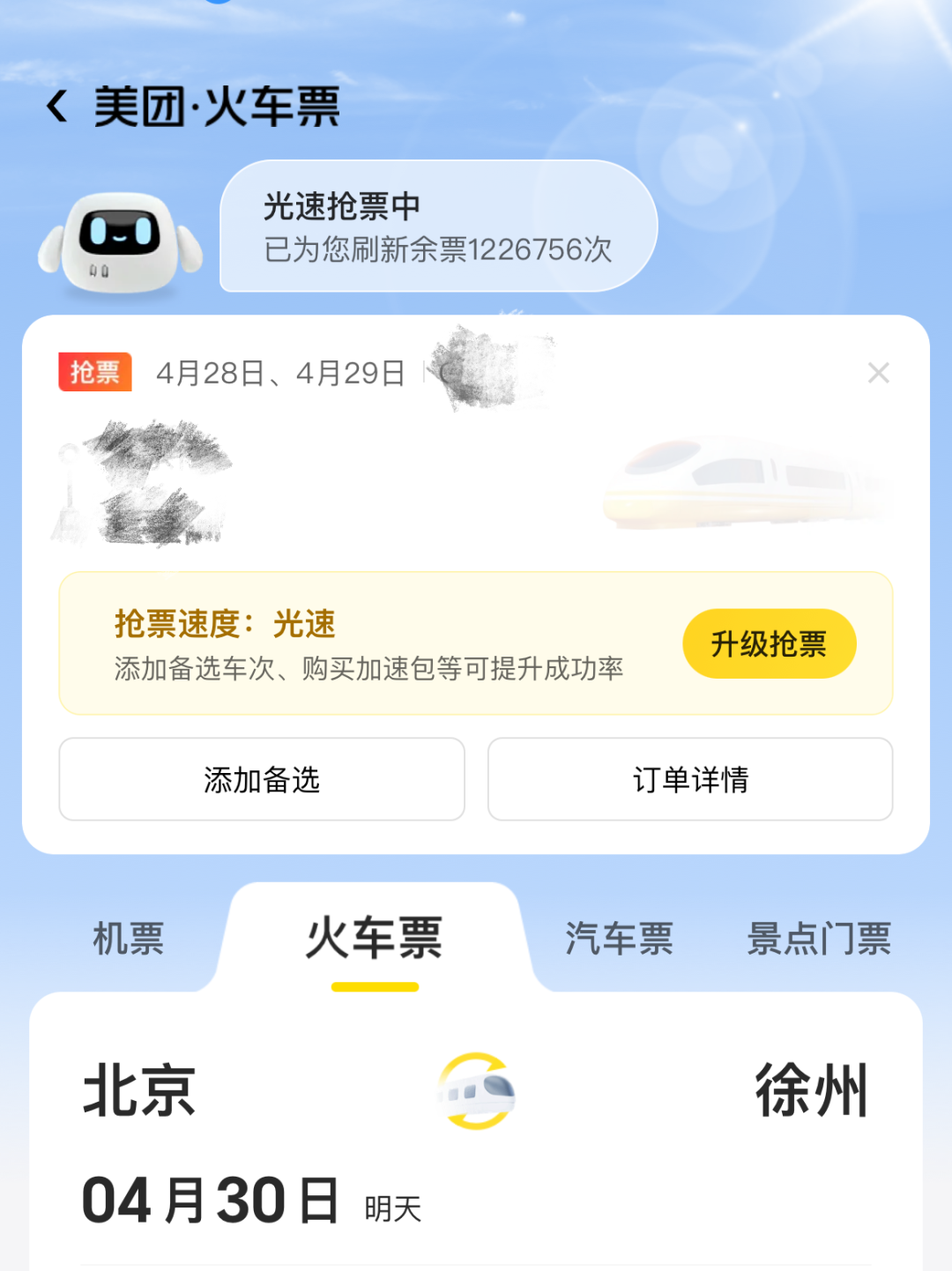Go back from Meituan train tickets
Viewport: 952px width, 1271px height.
pos(57,107)
